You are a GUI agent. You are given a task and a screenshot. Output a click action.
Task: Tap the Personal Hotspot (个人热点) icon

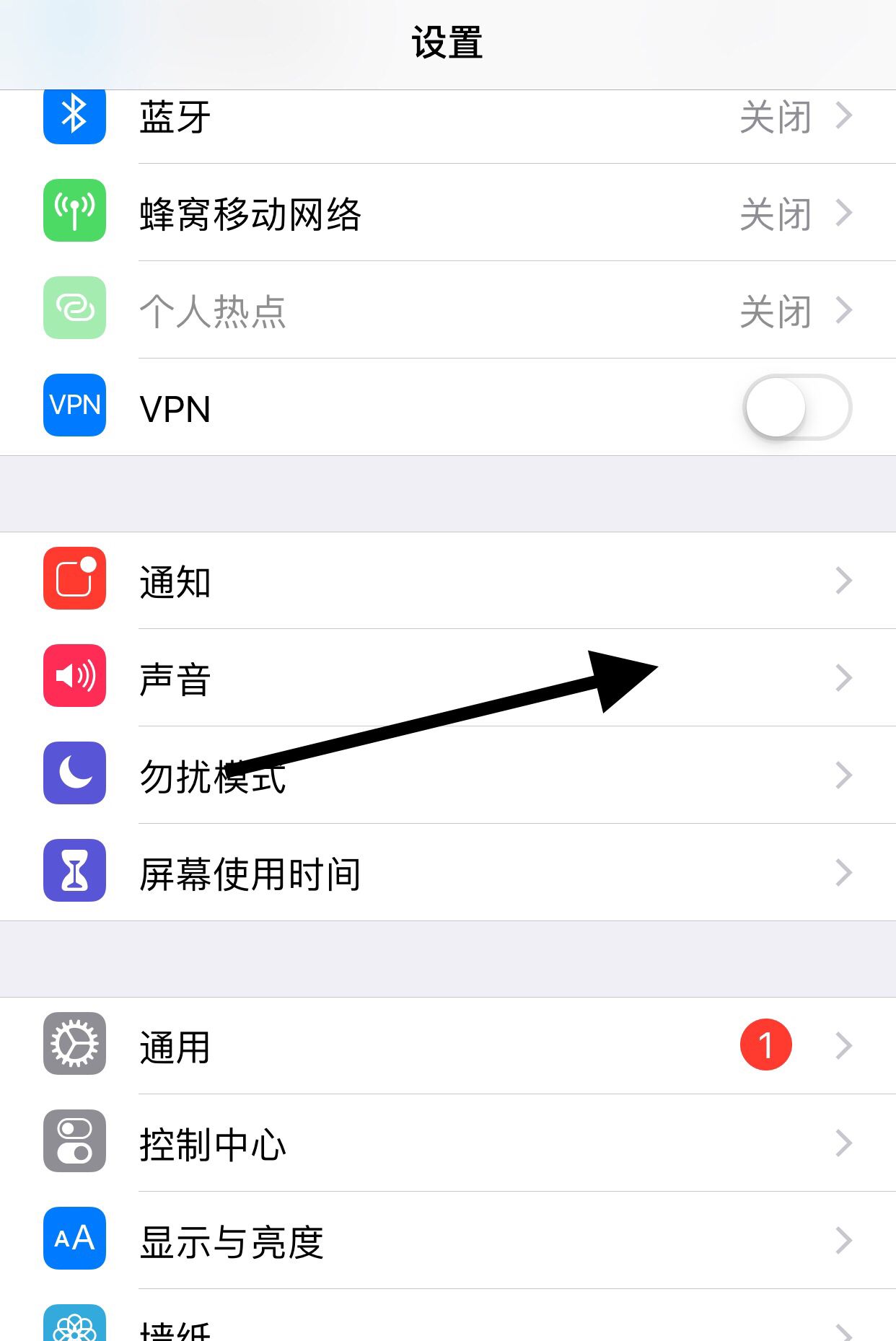[x=74, y=310]
